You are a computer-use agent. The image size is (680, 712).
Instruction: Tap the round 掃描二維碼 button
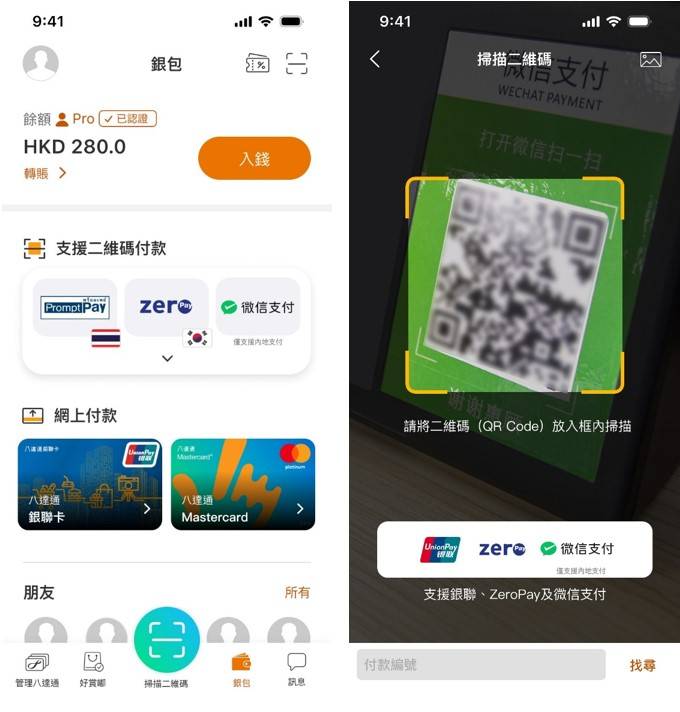(x=167, y=642)
